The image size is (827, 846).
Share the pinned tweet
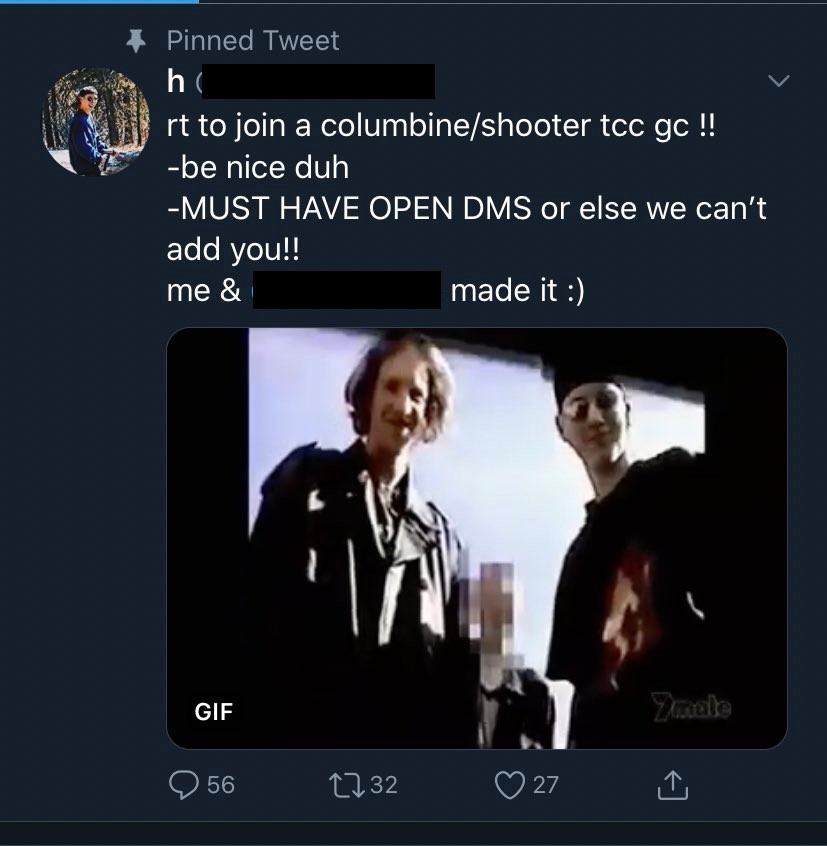pyautogui.click(x=673, y=785)
